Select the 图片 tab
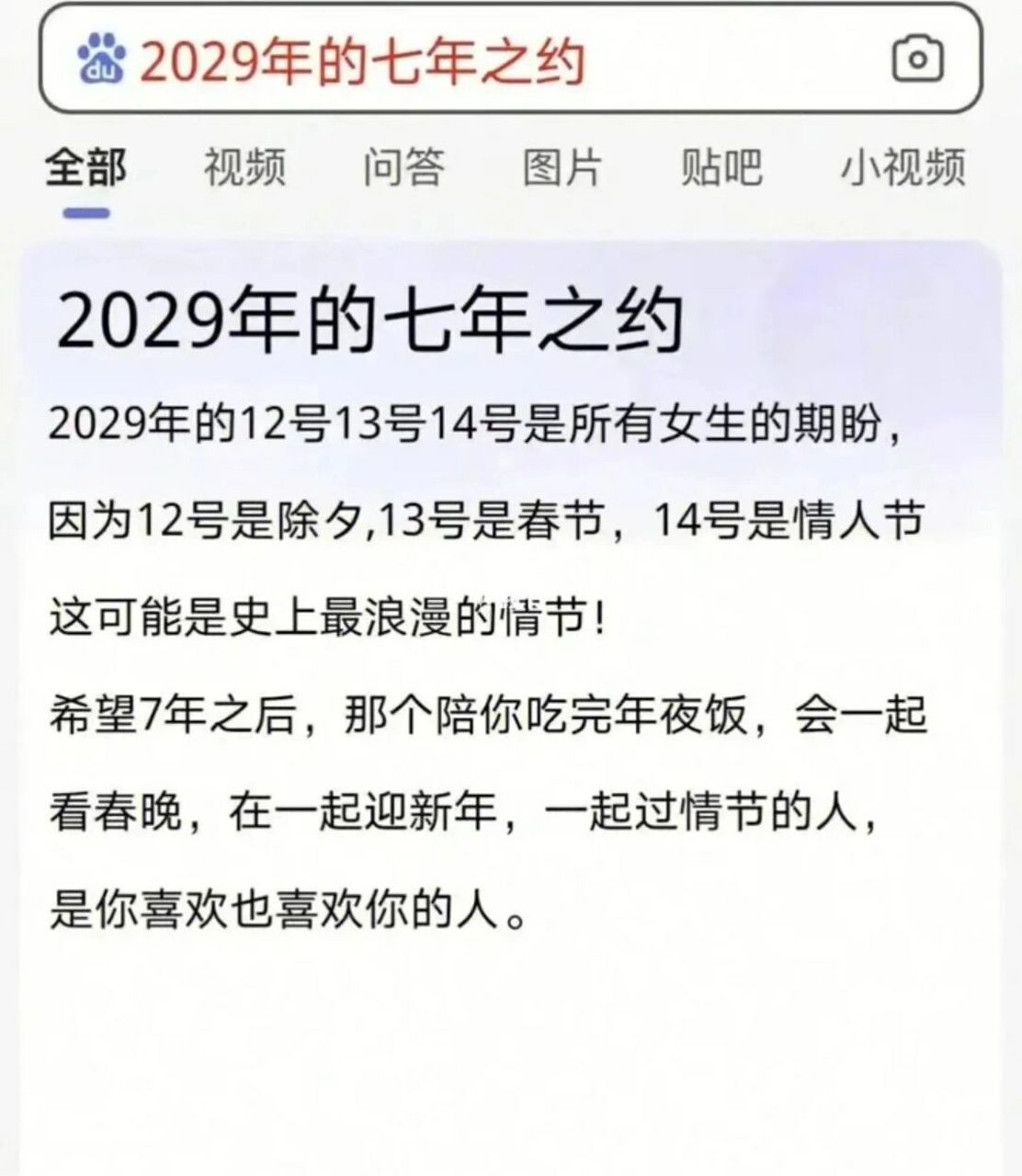 coord(563,168)
